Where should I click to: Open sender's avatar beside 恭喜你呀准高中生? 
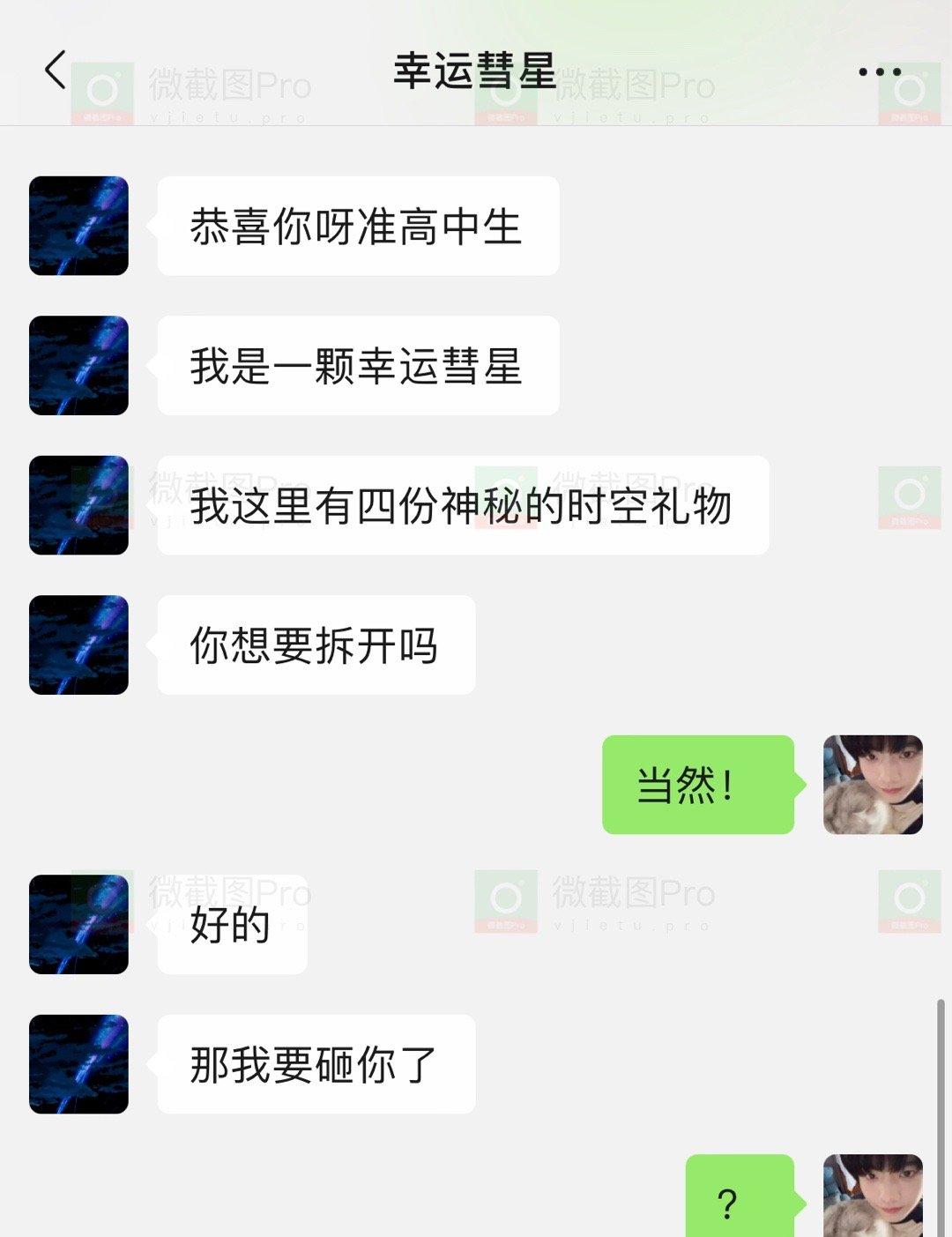(79, 226)
